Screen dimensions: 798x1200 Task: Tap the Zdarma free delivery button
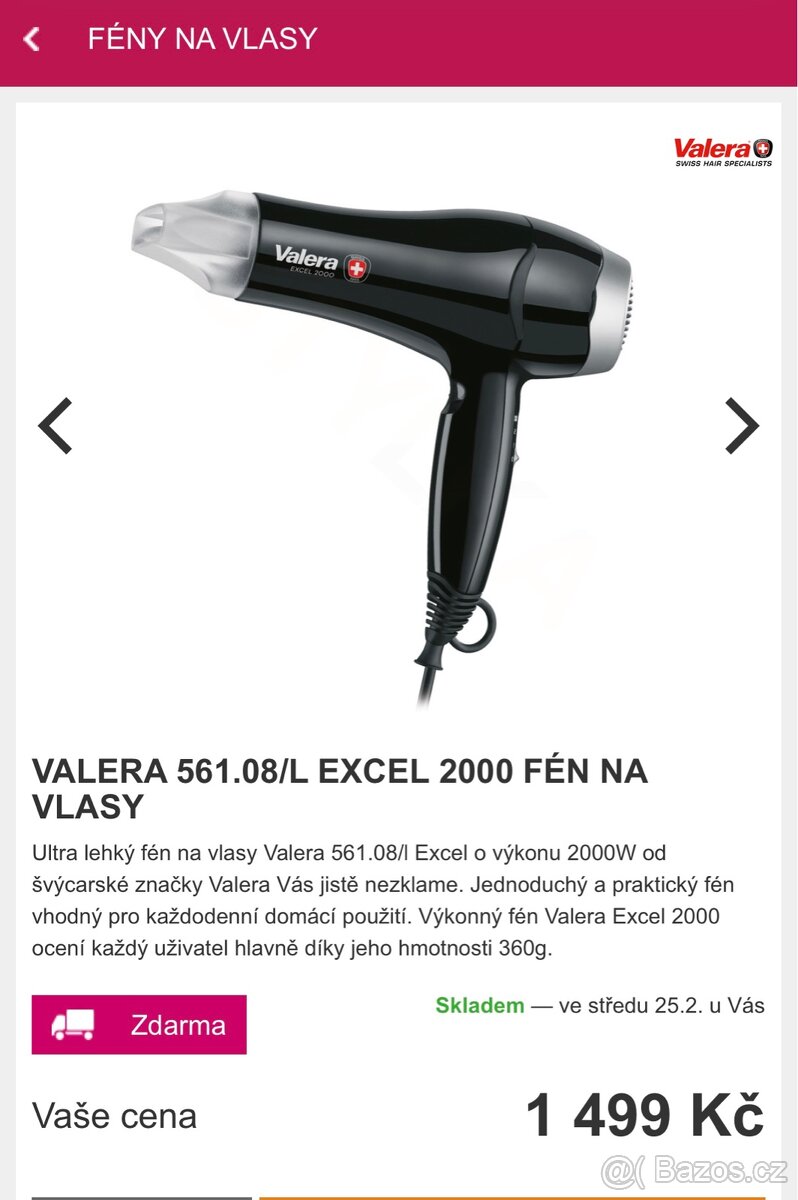click(x=139, y=1024)
